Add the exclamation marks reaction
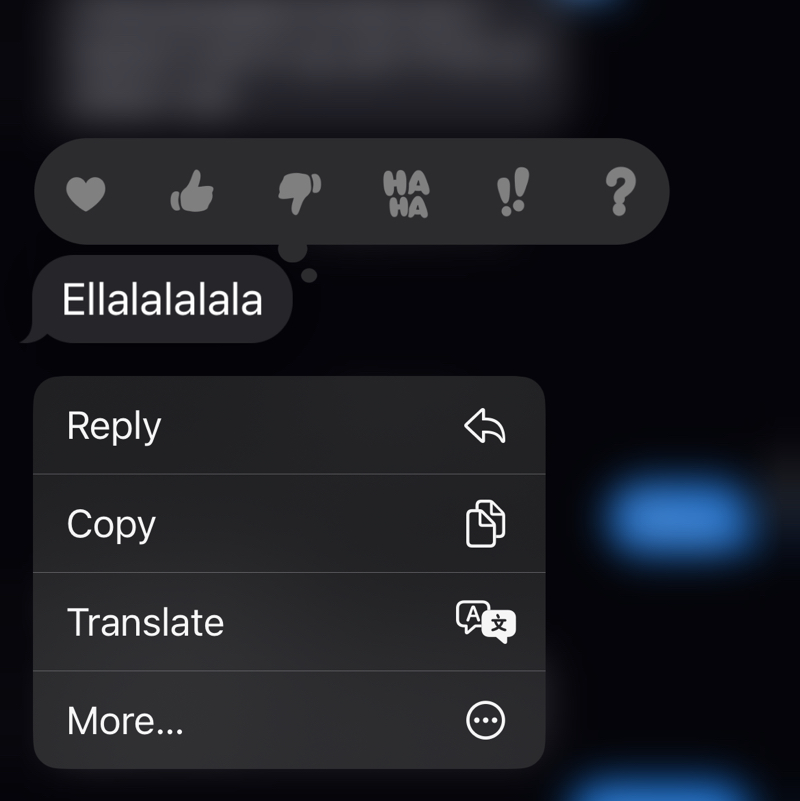 [514, 193]
